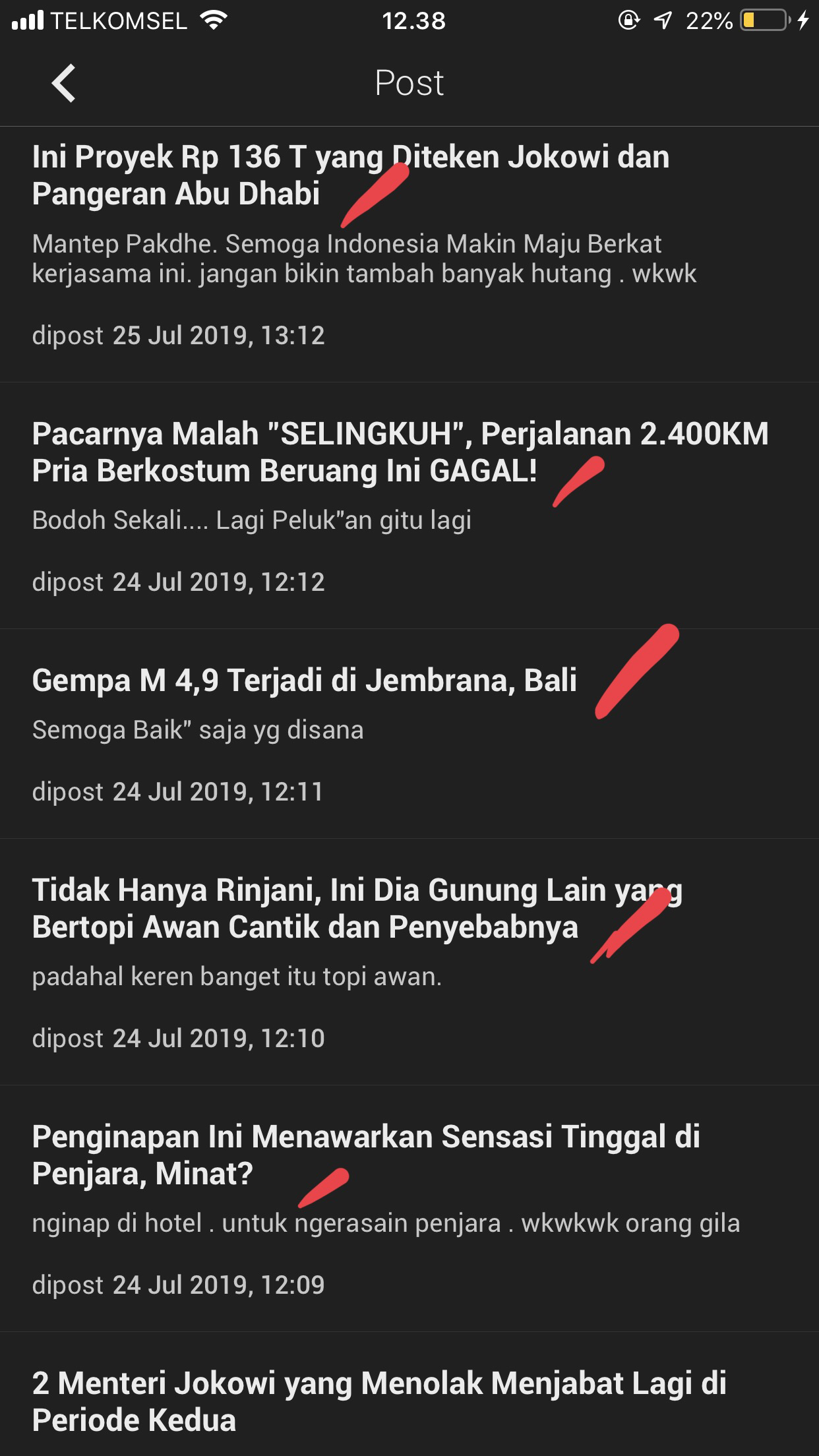Tap the TELKOMSEL carrier label
This screenshot has height=1456, width=819.
119,22
